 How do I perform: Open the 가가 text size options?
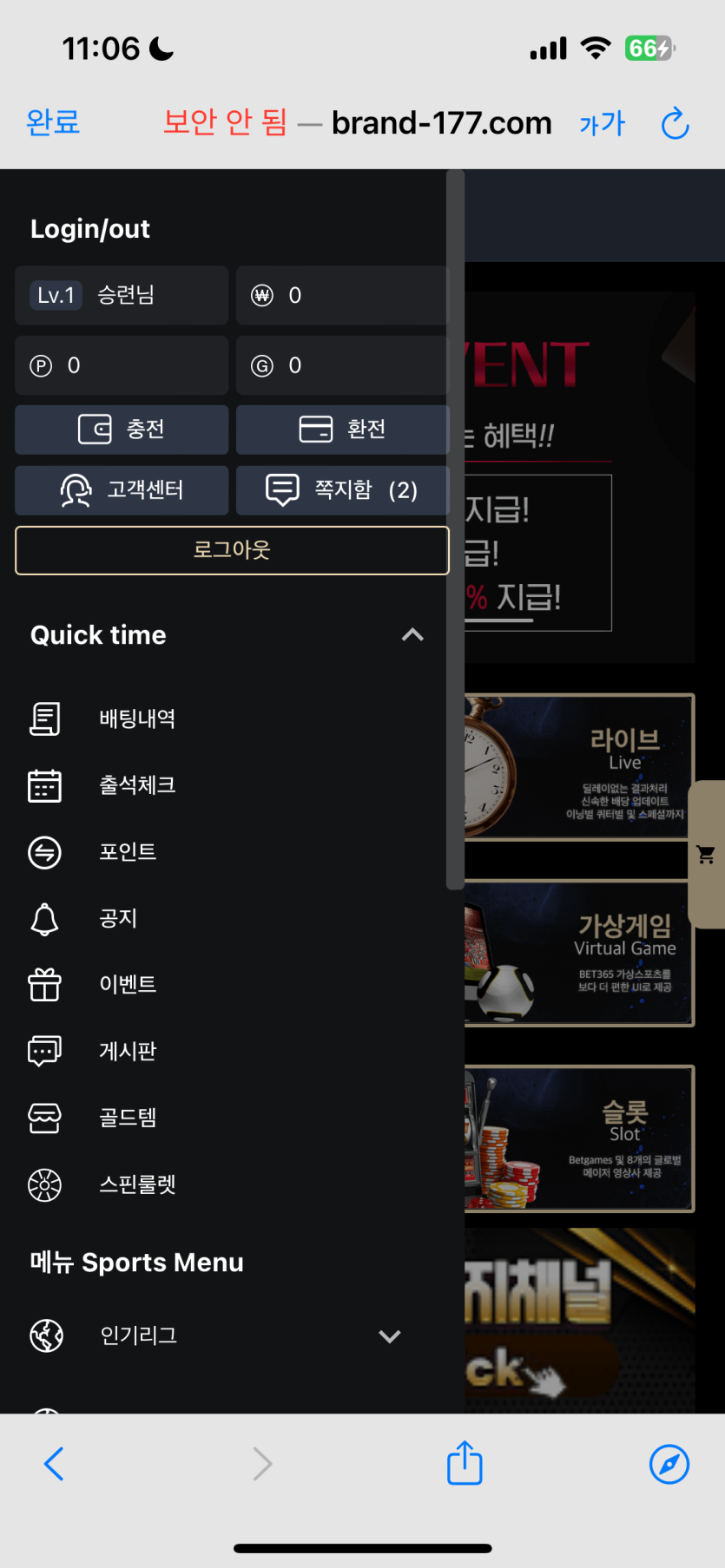click(602, 124)
